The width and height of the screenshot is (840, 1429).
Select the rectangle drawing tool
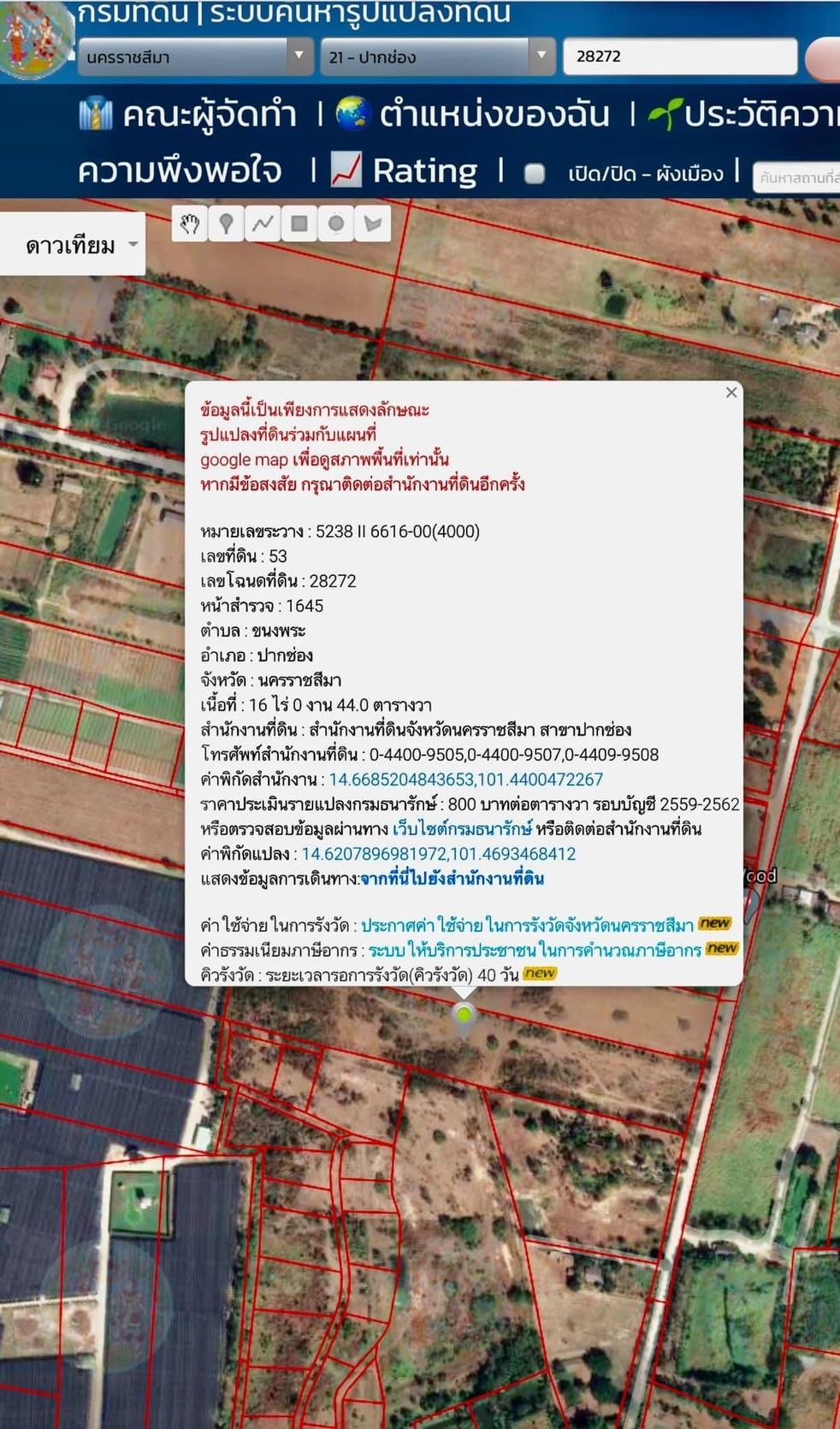pos(299,224)
